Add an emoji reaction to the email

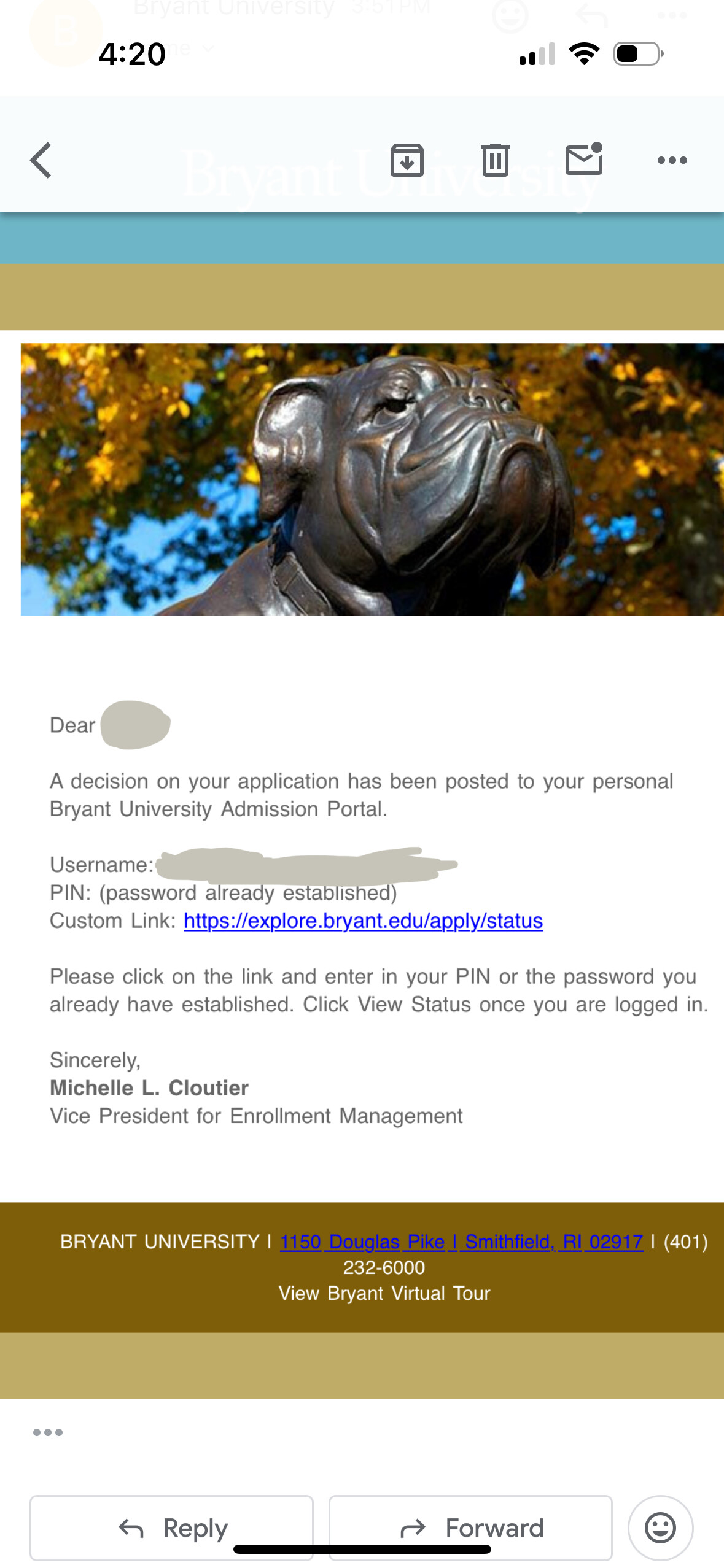coord(660,1527)
